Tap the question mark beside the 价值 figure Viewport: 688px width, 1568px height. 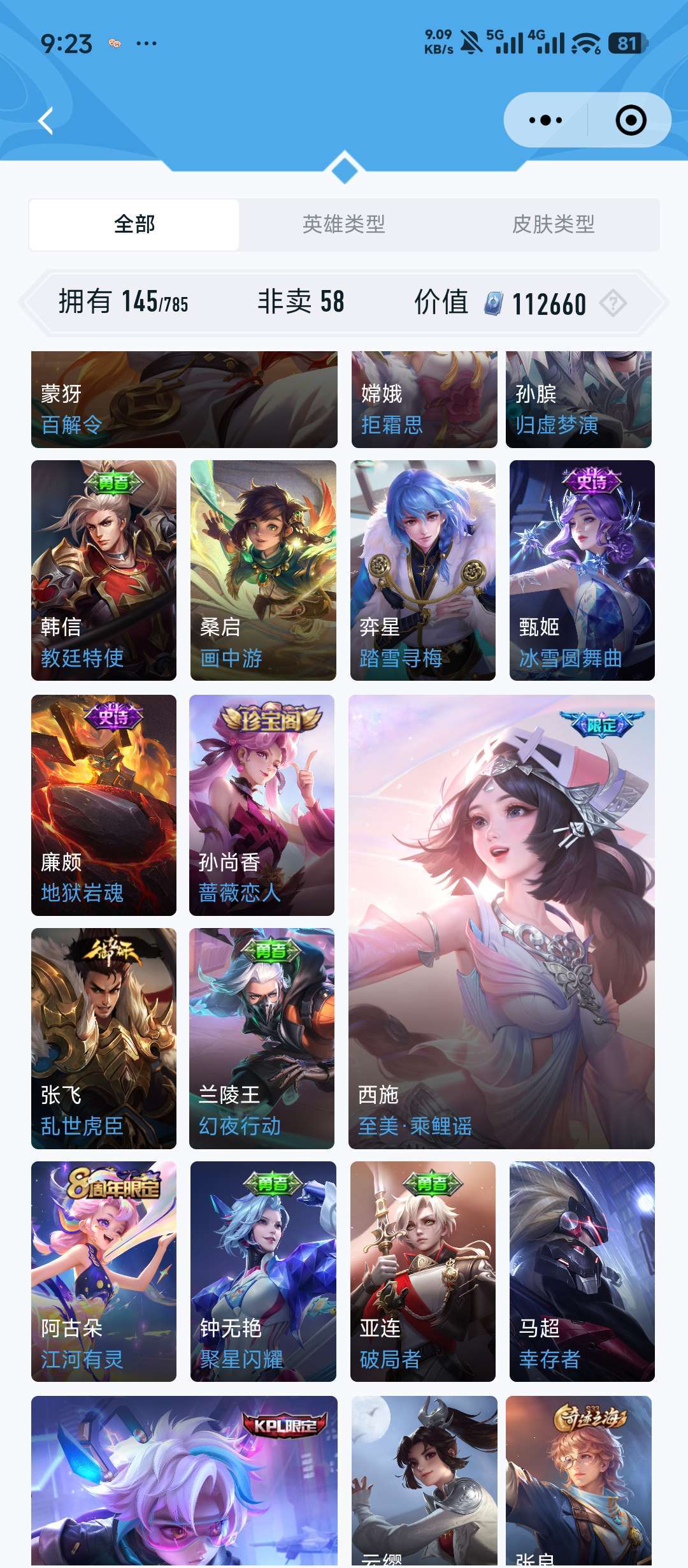click(613, 303)
